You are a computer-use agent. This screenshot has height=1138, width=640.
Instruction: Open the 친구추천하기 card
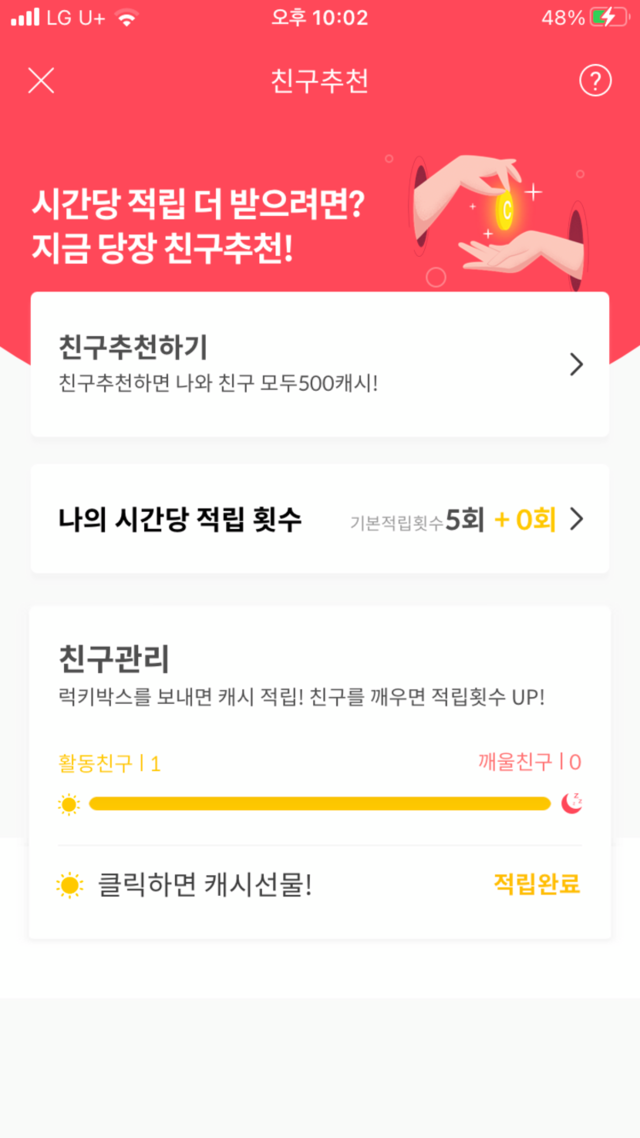coord(320,364)
